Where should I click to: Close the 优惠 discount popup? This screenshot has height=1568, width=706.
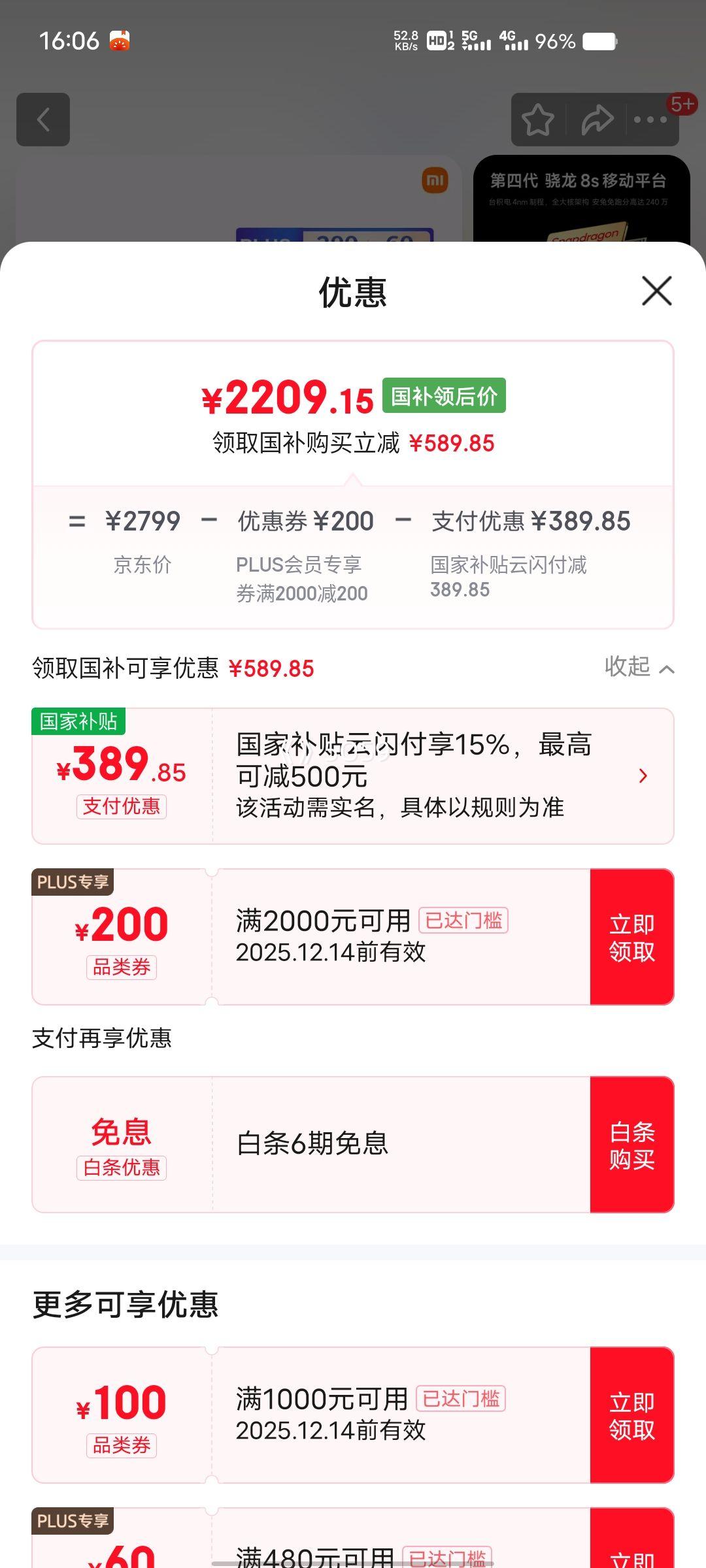(x=656, y=292)
